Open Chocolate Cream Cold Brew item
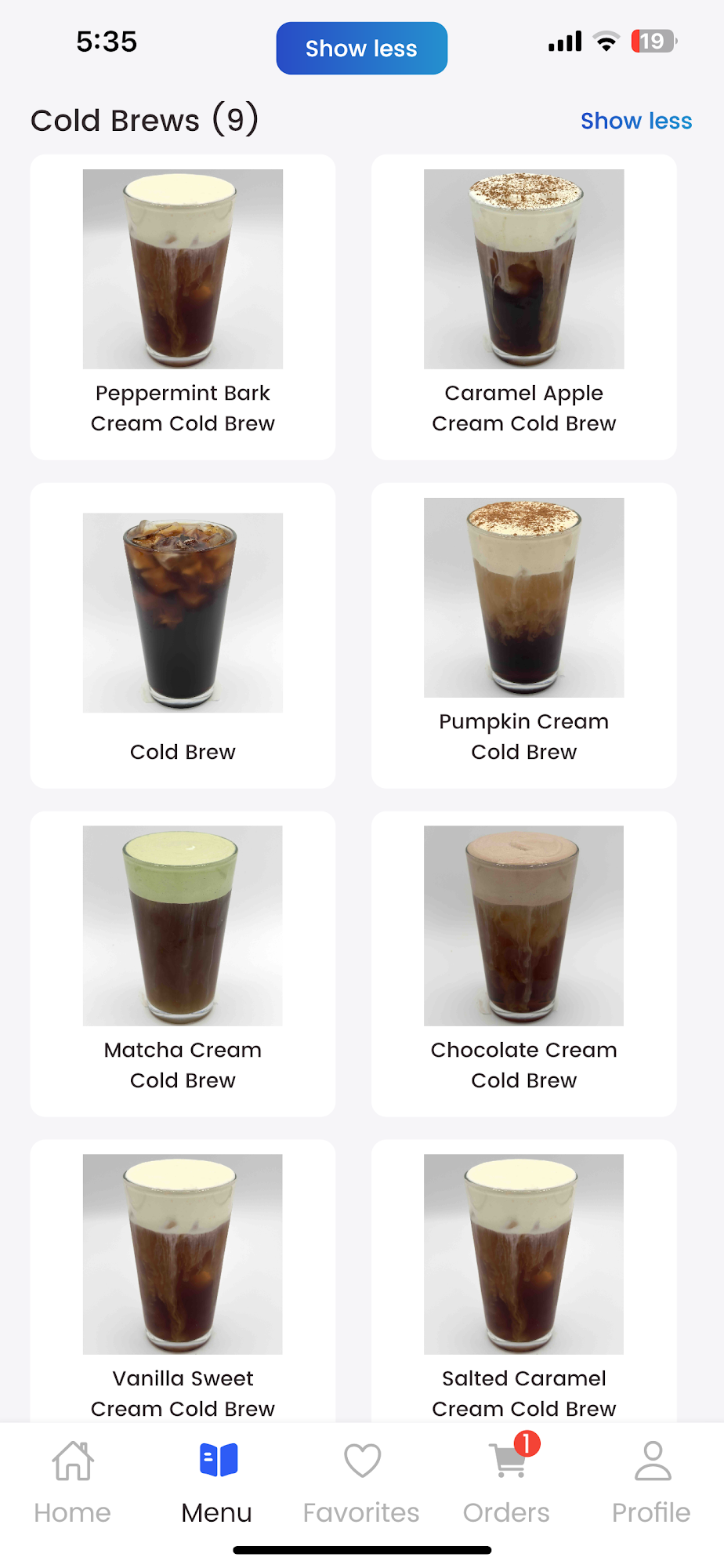The height and width of the screenshot is (1568, 724). 523,964
